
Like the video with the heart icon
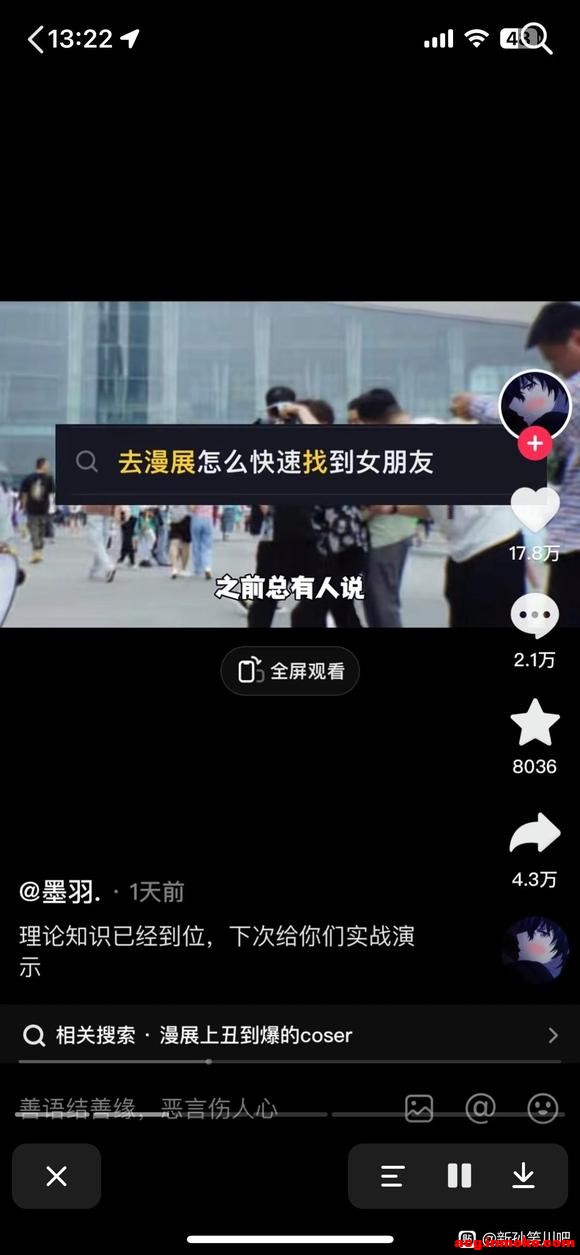pos(535,509)
